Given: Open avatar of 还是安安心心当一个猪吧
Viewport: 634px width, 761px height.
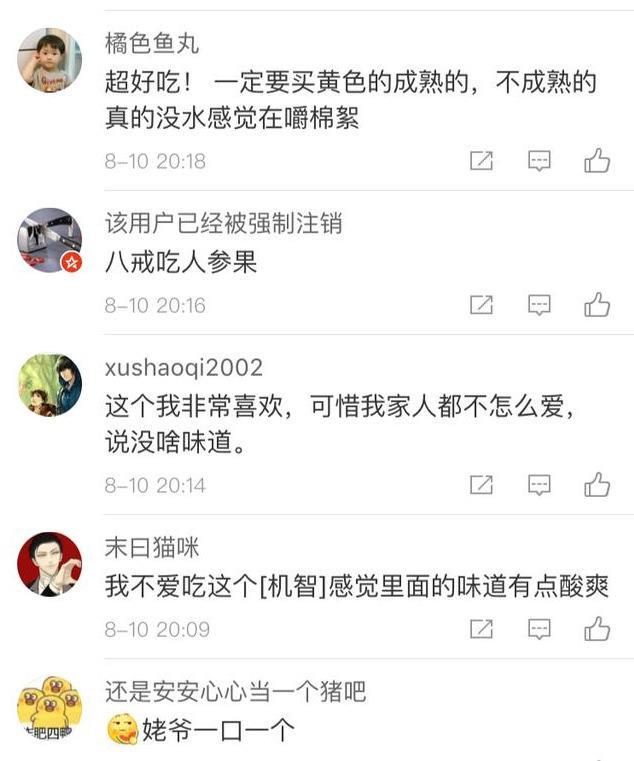Looking at the screenshot, I should pyautogui.click(x=49, y=708).
